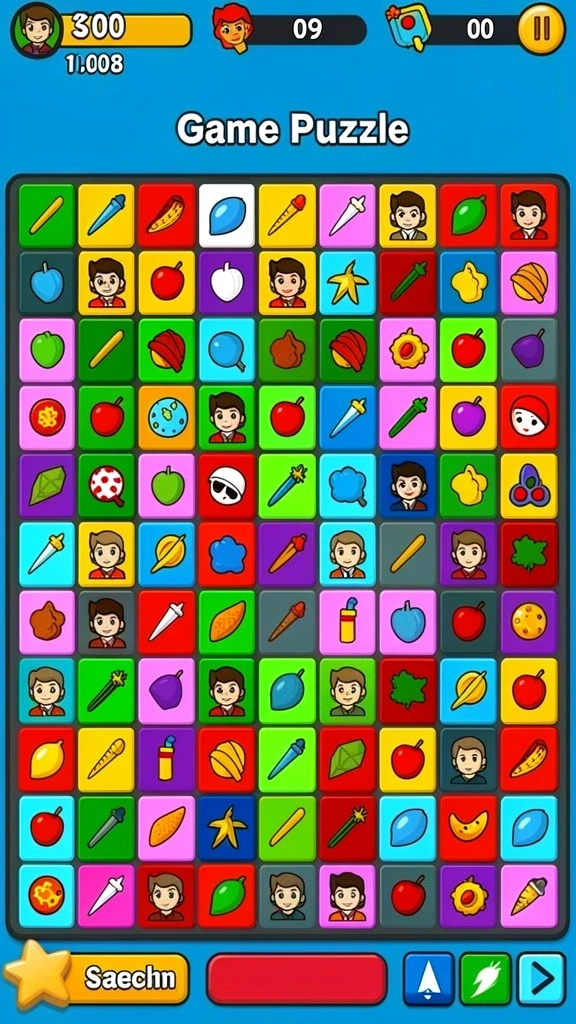The image size is (576, 1024).
Task: Open the player avatar profile
Action: click(37, 30)
